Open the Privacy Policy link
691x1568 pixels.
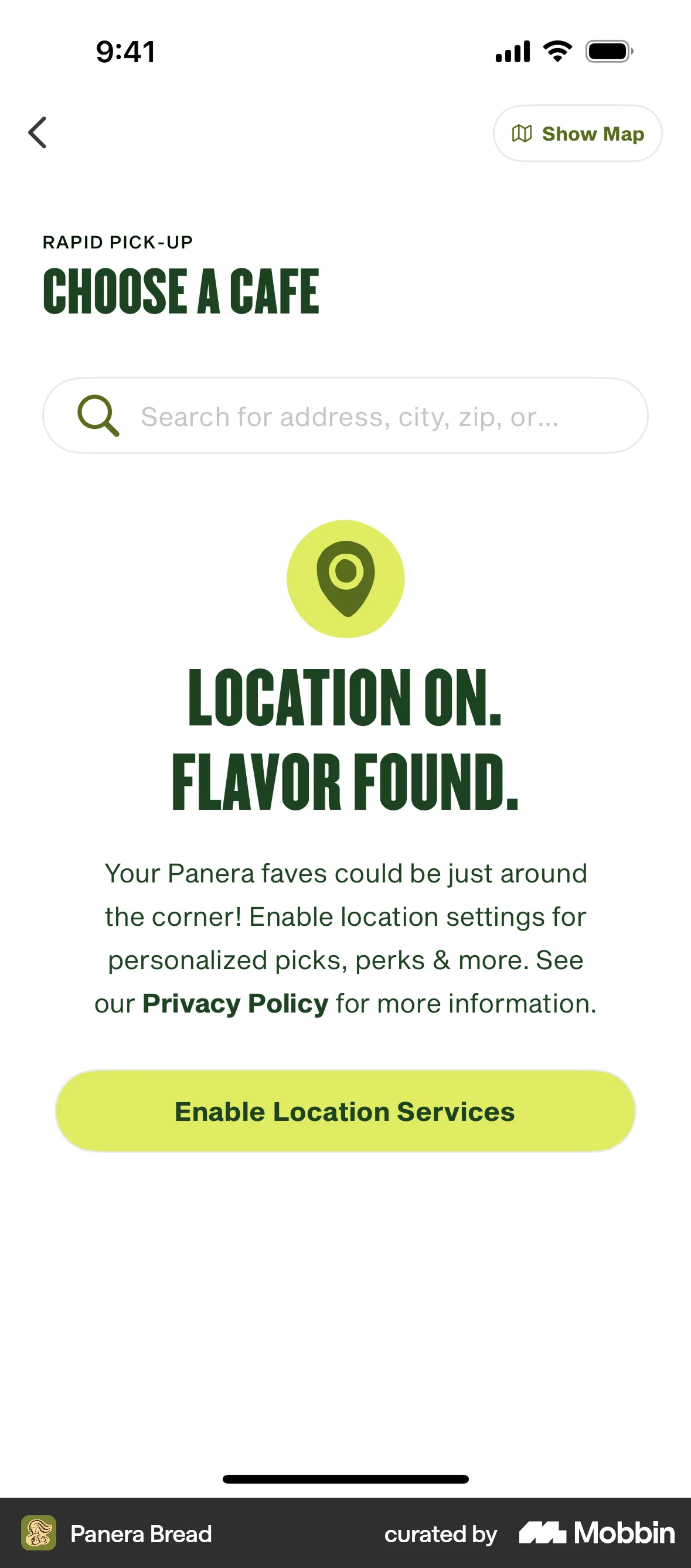click(x=235, y=1003)
